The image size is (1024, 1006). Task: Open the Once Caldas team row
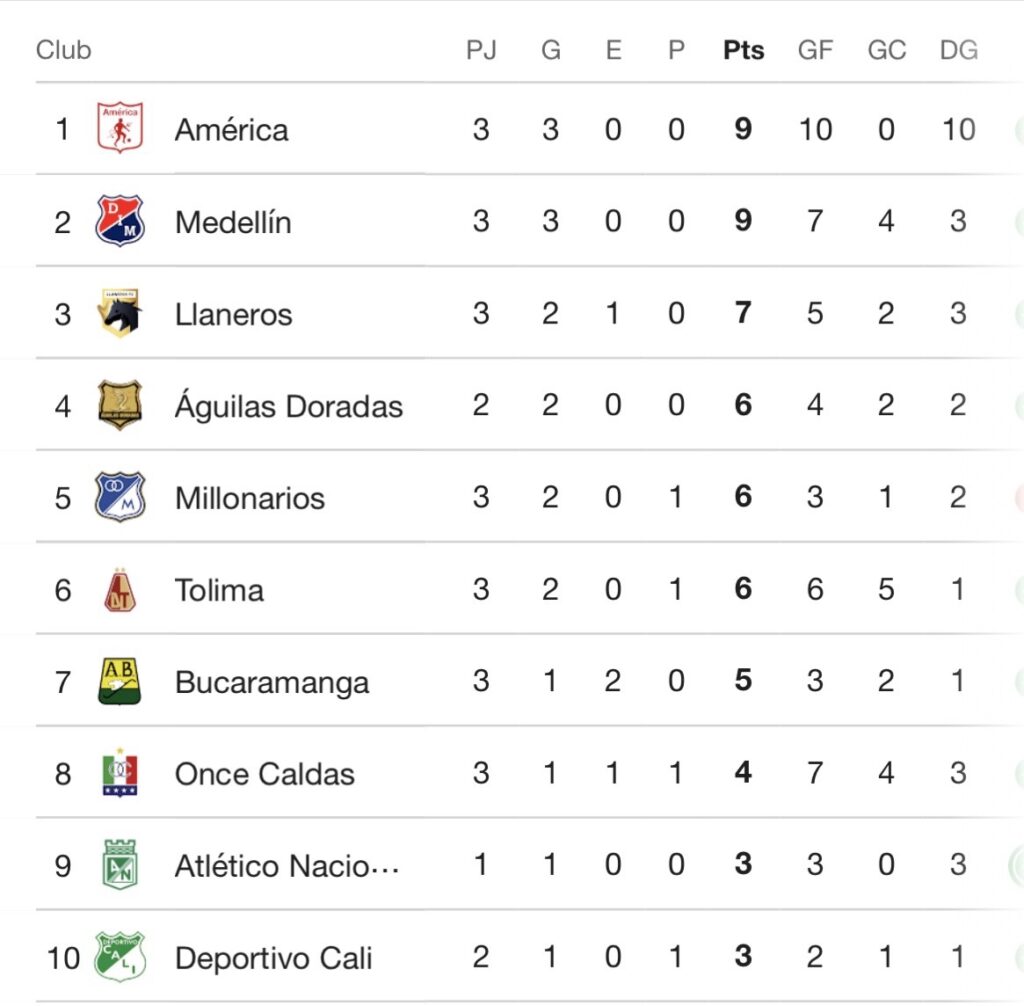(x=512, y=773)
